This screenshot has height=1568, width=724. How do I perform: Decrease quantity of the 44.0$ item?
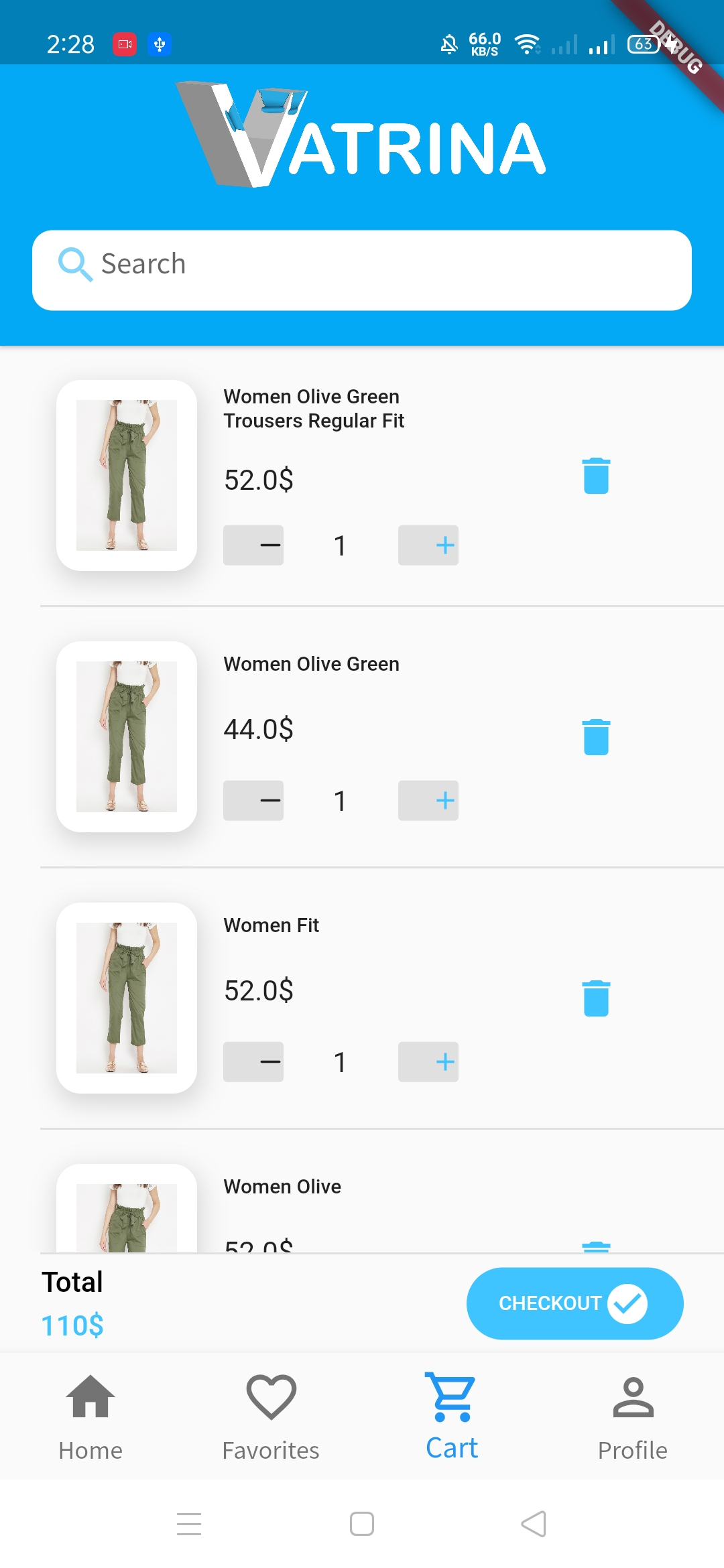[x=253, y=800]
